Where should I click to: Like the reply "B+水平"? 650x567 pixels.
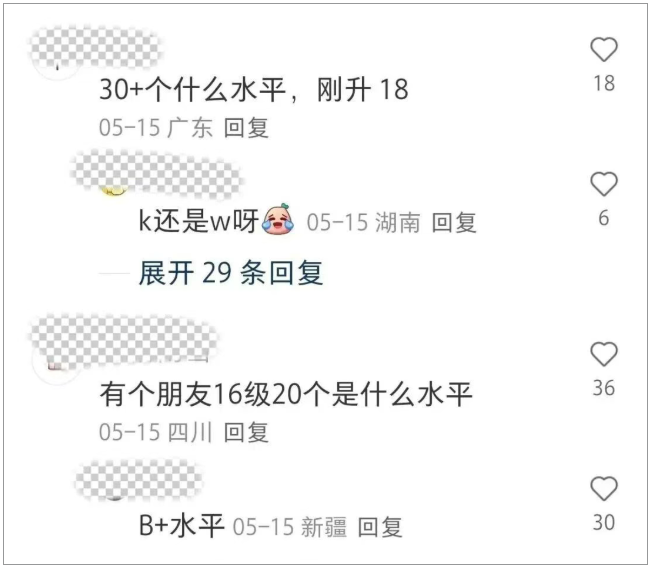[x=603, y=489]
